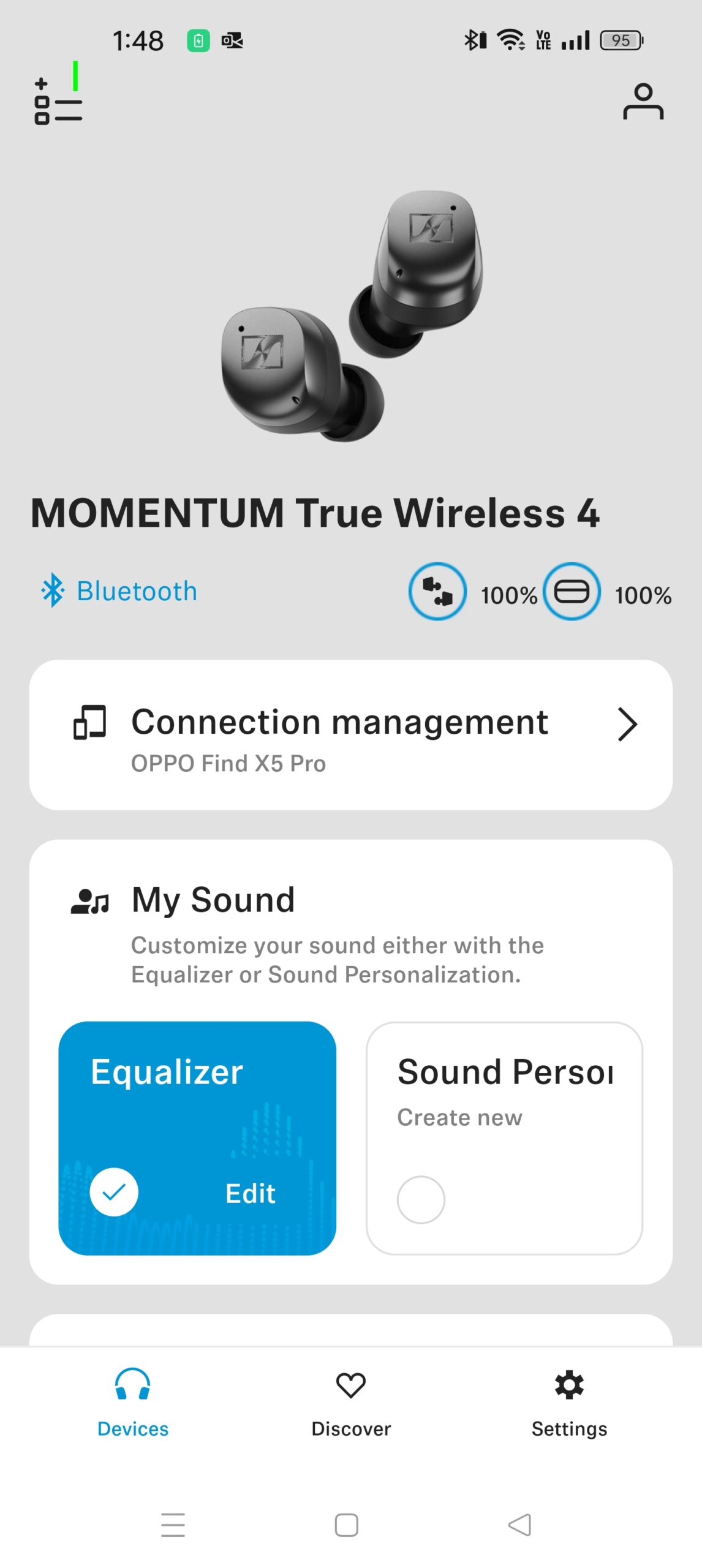This screenshot has width=702, height=1568.
Task: Tap the system back button
Action: pos(519,1525)
